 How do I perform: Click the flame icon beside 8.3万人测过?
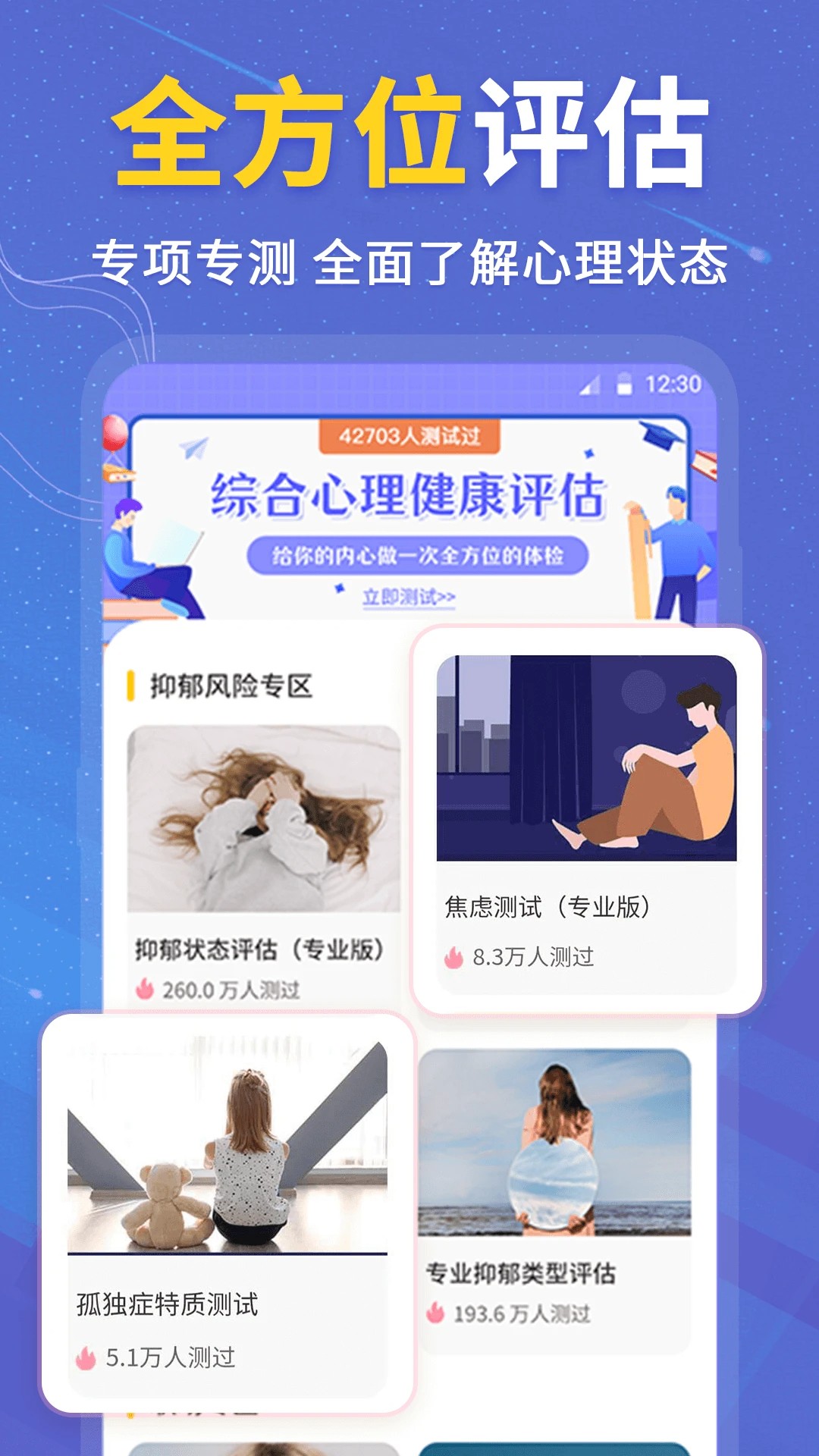click(454, 959)
